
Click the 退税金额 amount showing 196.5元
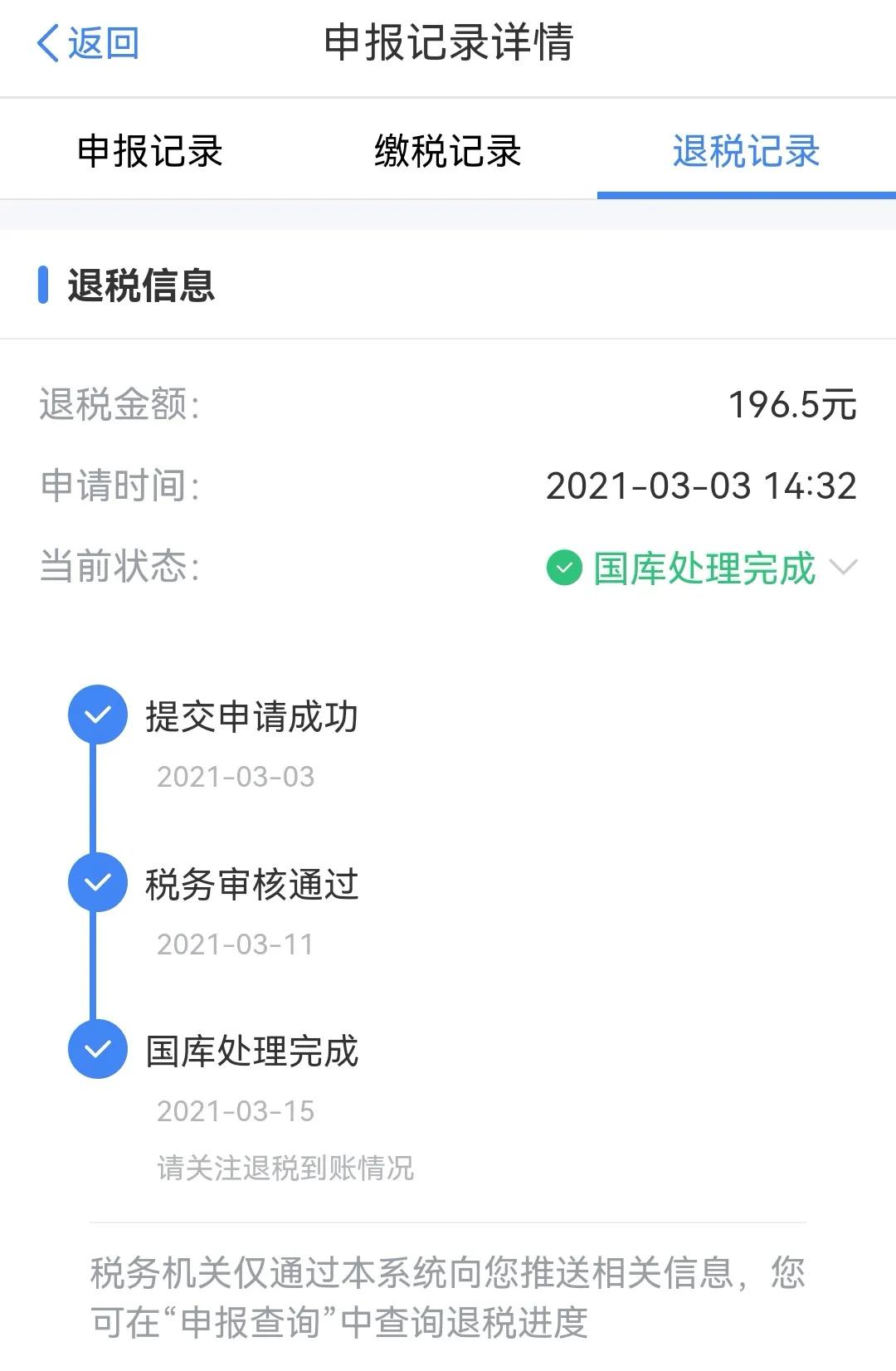pos(790,404)
